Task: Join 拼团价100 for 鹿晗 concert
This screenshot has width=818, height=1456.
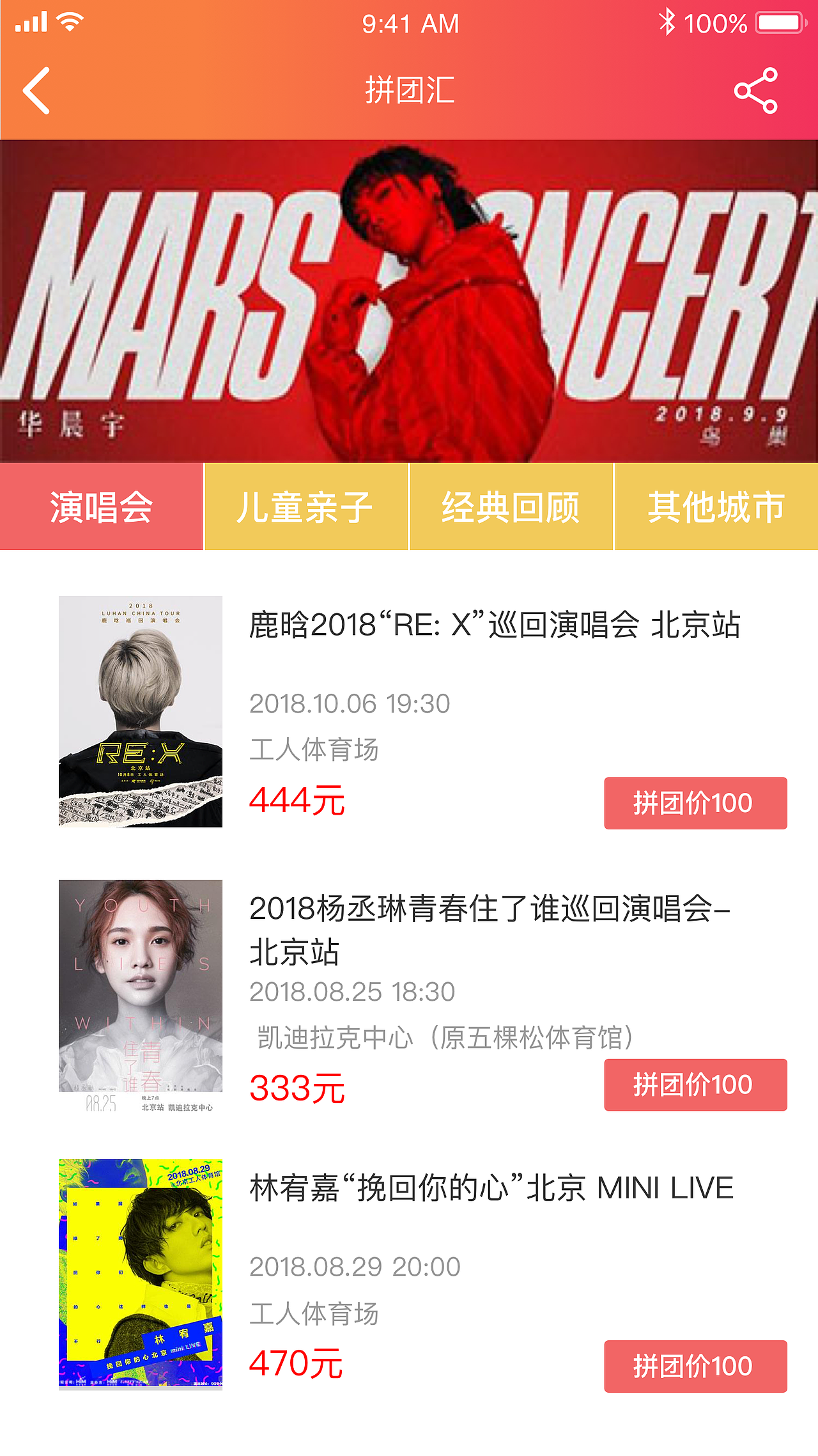Action: [x=695, y=803]
